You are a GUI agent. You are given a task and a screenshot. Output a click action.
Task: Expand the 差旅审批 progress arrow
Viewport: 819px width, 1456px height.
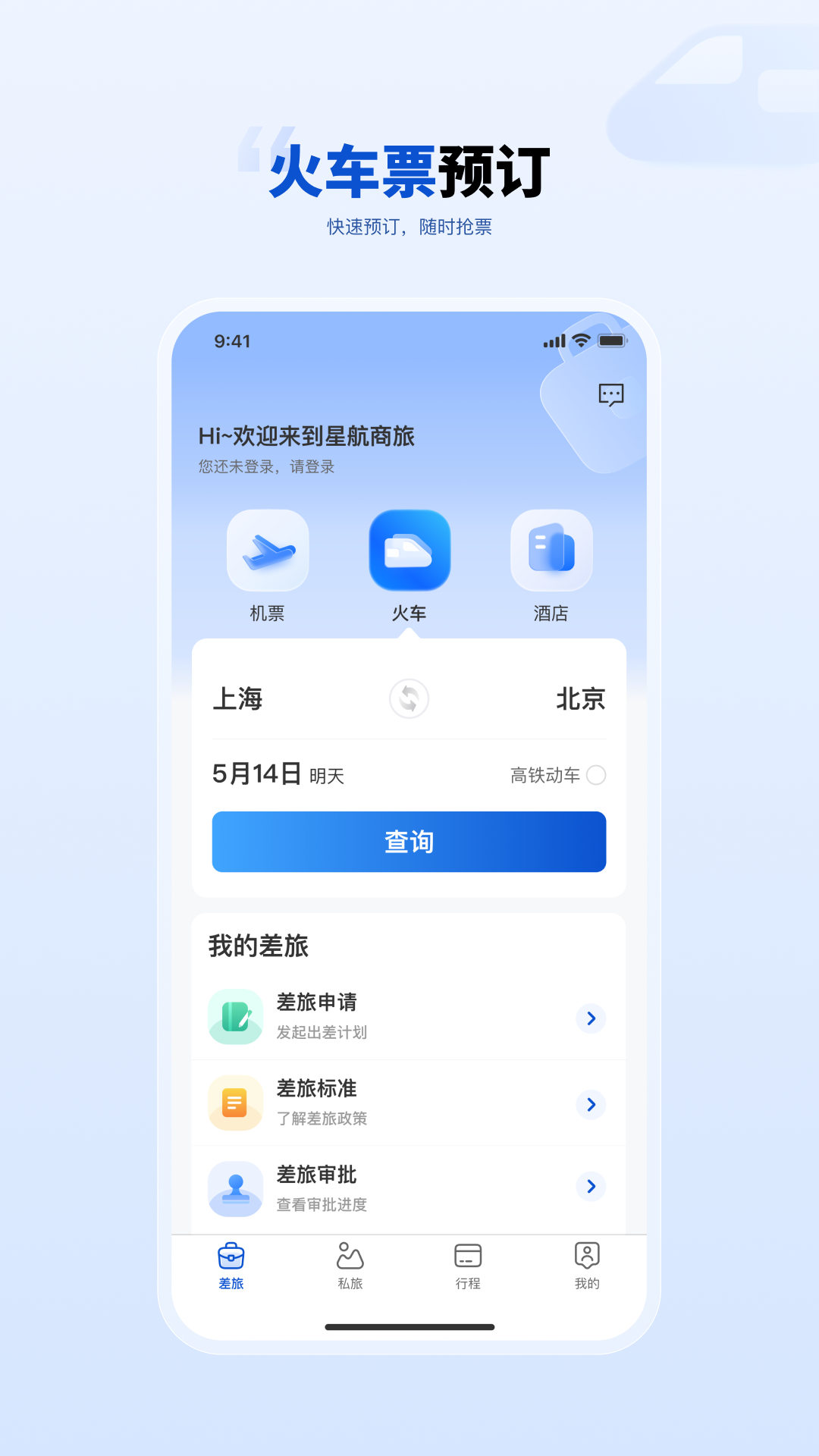click(591, 1187)
